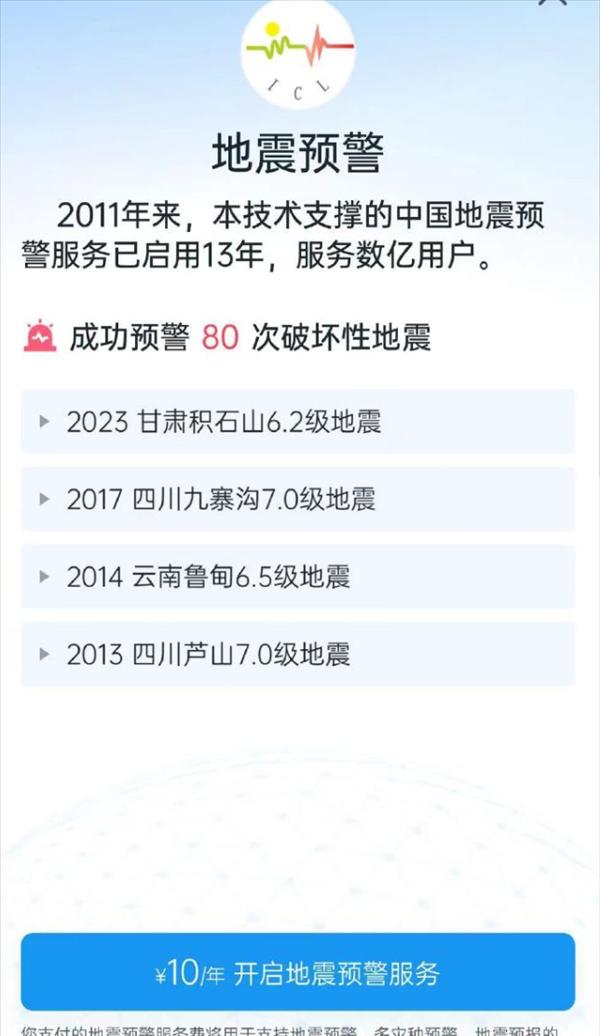Expand the 2017 四川九寨沟7.0级地震 row
Screen dimensions: 600x1036
[x=297, y=499]
